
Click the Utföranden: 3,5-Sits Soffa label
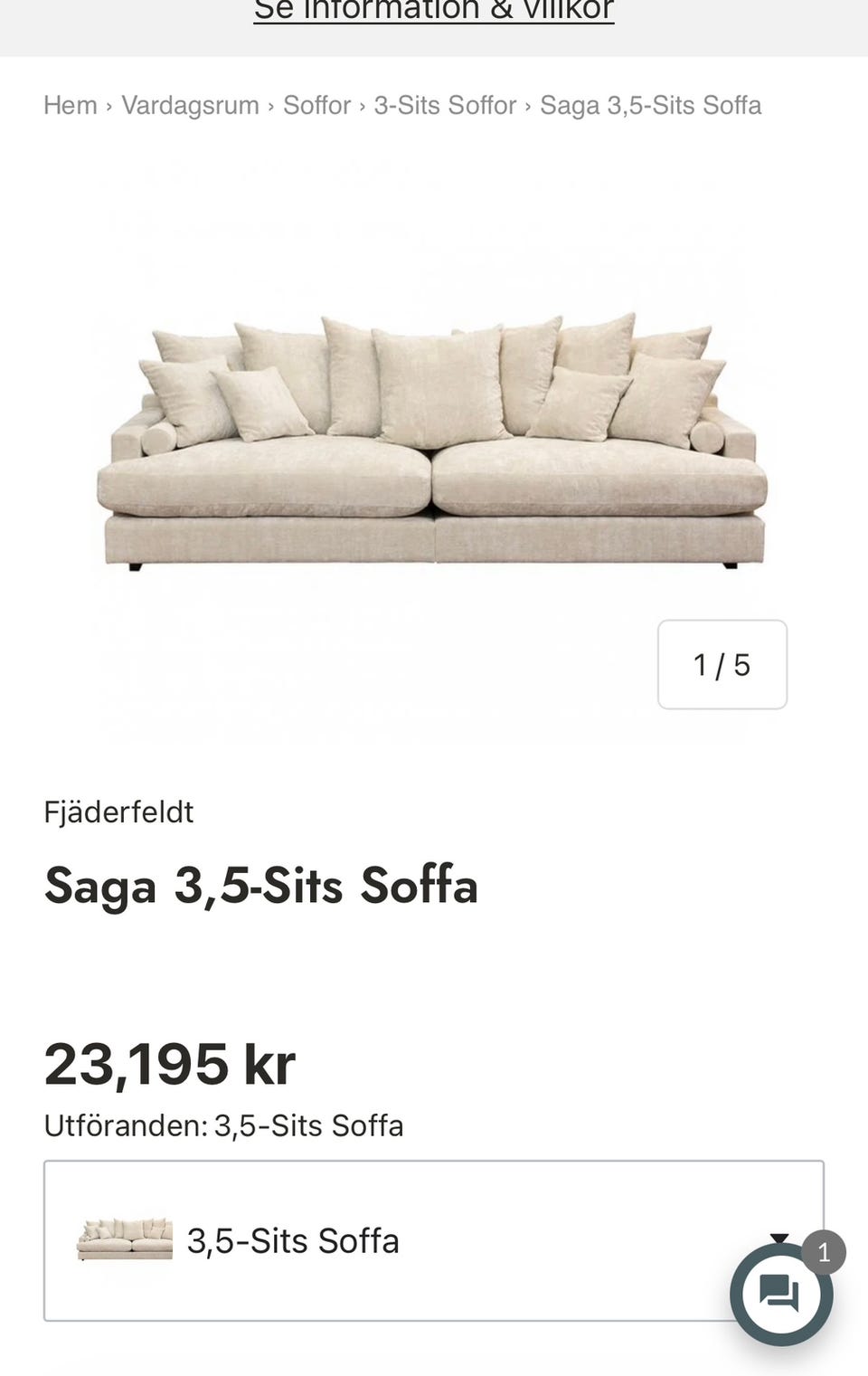pos(223,1125)
